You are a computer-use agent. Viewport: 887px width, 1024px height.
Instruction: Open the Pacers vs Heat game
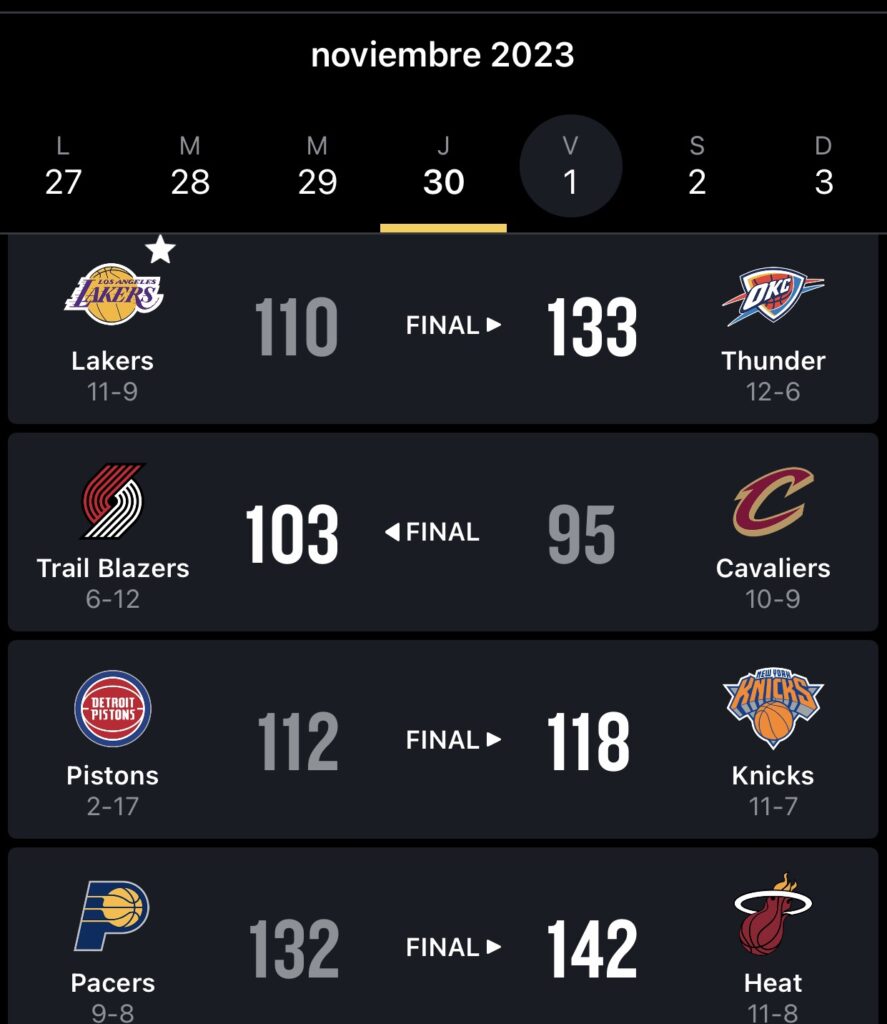click(443, 947)
